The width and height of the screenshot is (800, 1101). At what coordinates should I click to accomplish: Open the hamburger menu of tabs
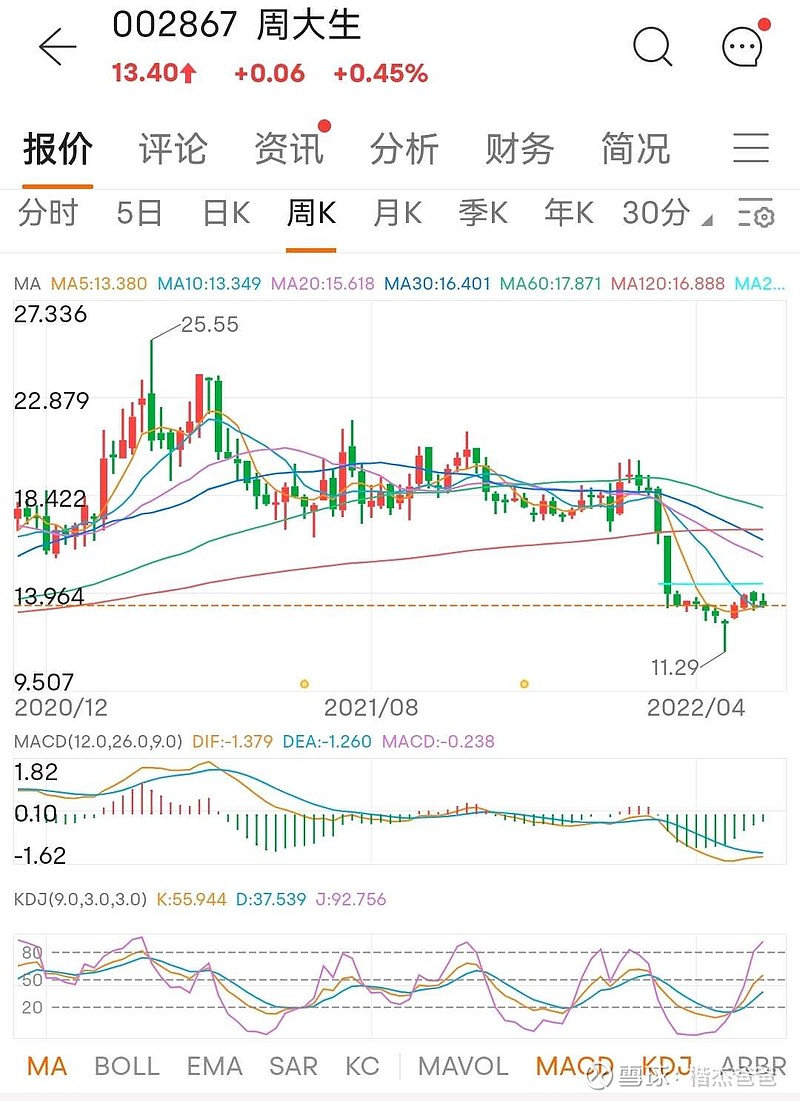[751, 149]
